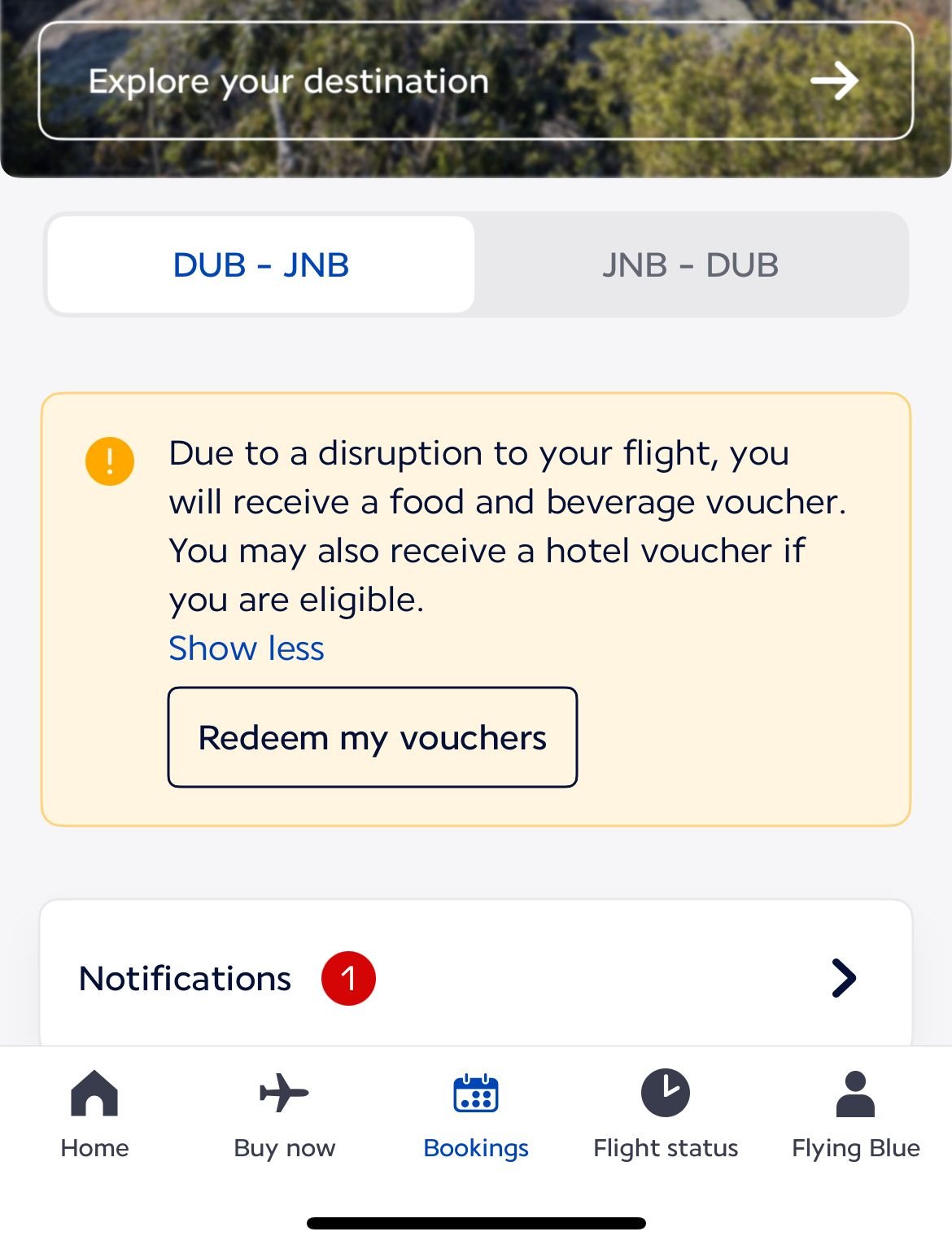Toggle the route selector to return flight
This screenshot has height=1249, width=952.
[x=692, y=264]
